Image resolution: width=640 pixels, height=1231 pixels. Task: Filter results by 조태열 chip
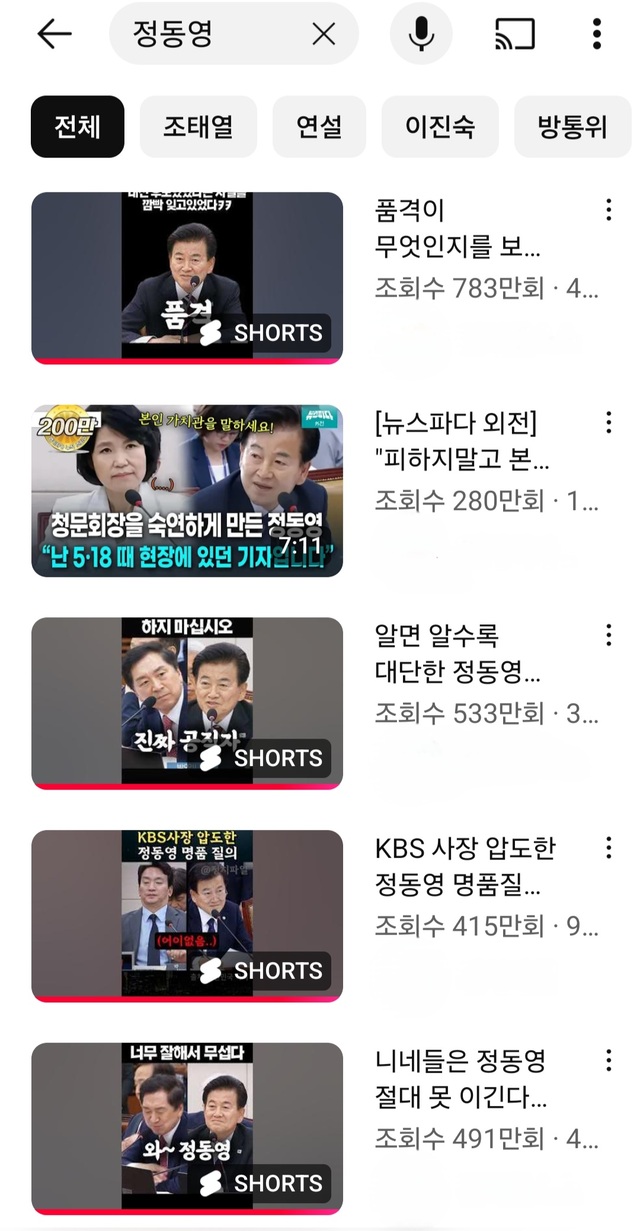(198, 127)
